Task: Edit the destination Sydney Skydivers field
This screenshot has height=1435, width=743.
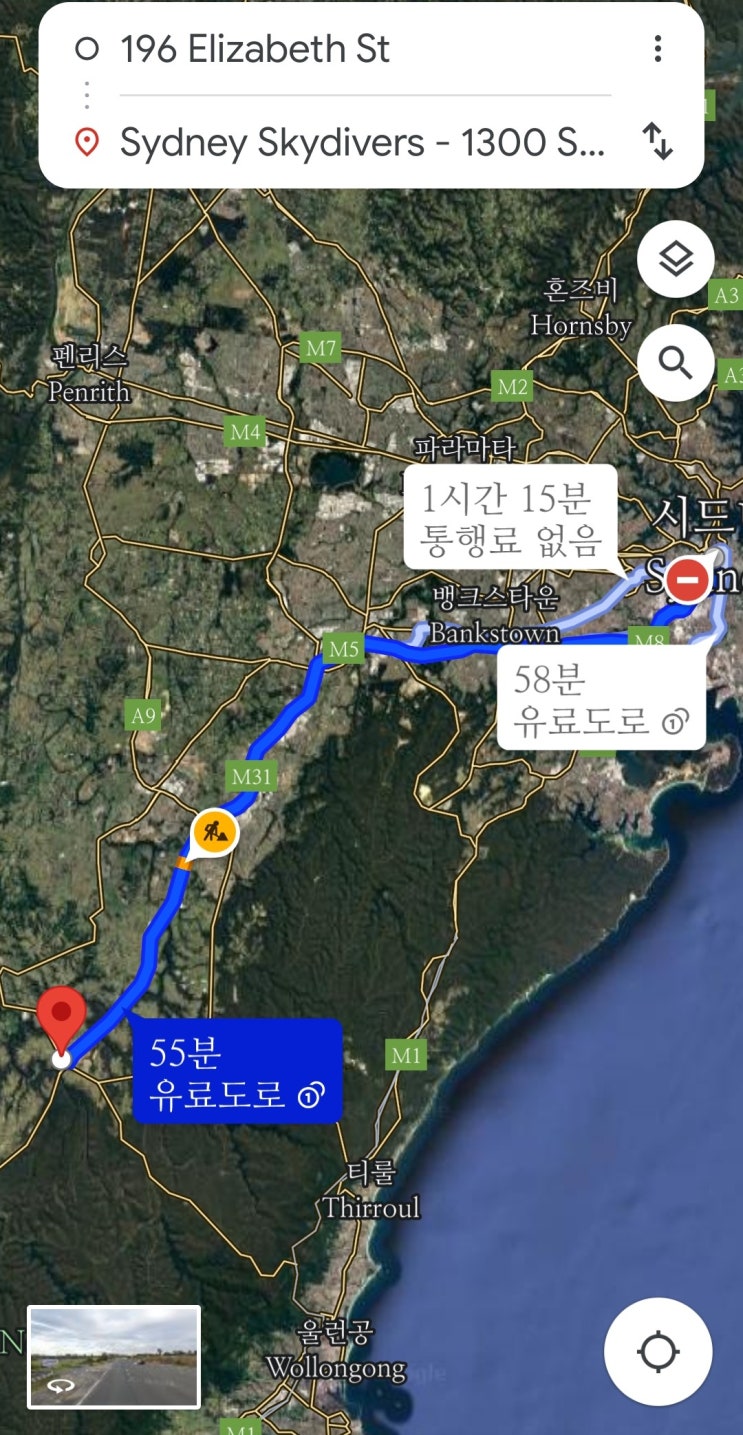Action: (x=362, y=144)
